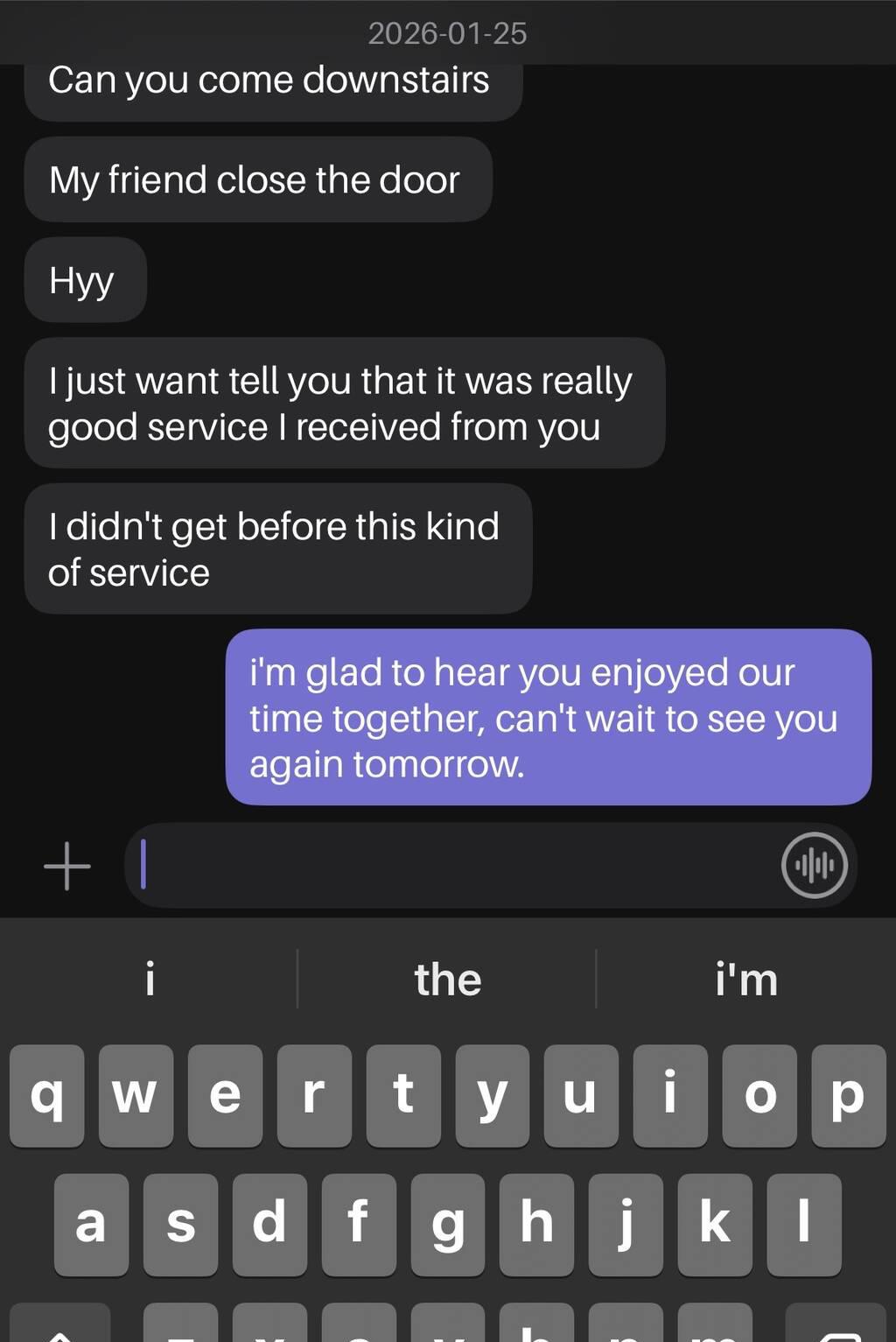The image size is (896, 1342).
Task: Start a voice message recording
Action: click(814, 866)
